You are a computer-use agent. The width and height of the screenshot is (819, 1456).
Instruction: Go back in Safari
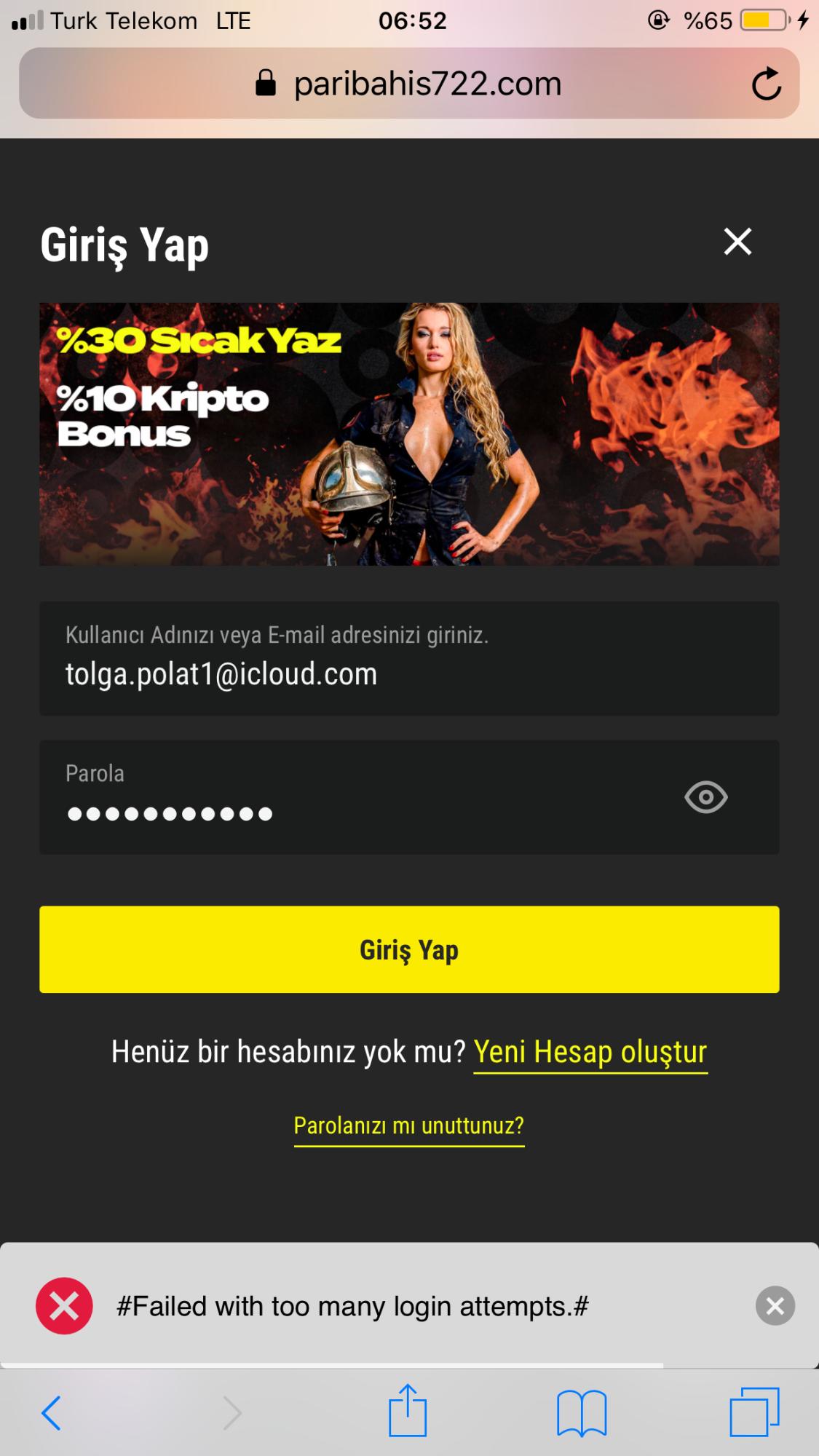coord(51,1413)
